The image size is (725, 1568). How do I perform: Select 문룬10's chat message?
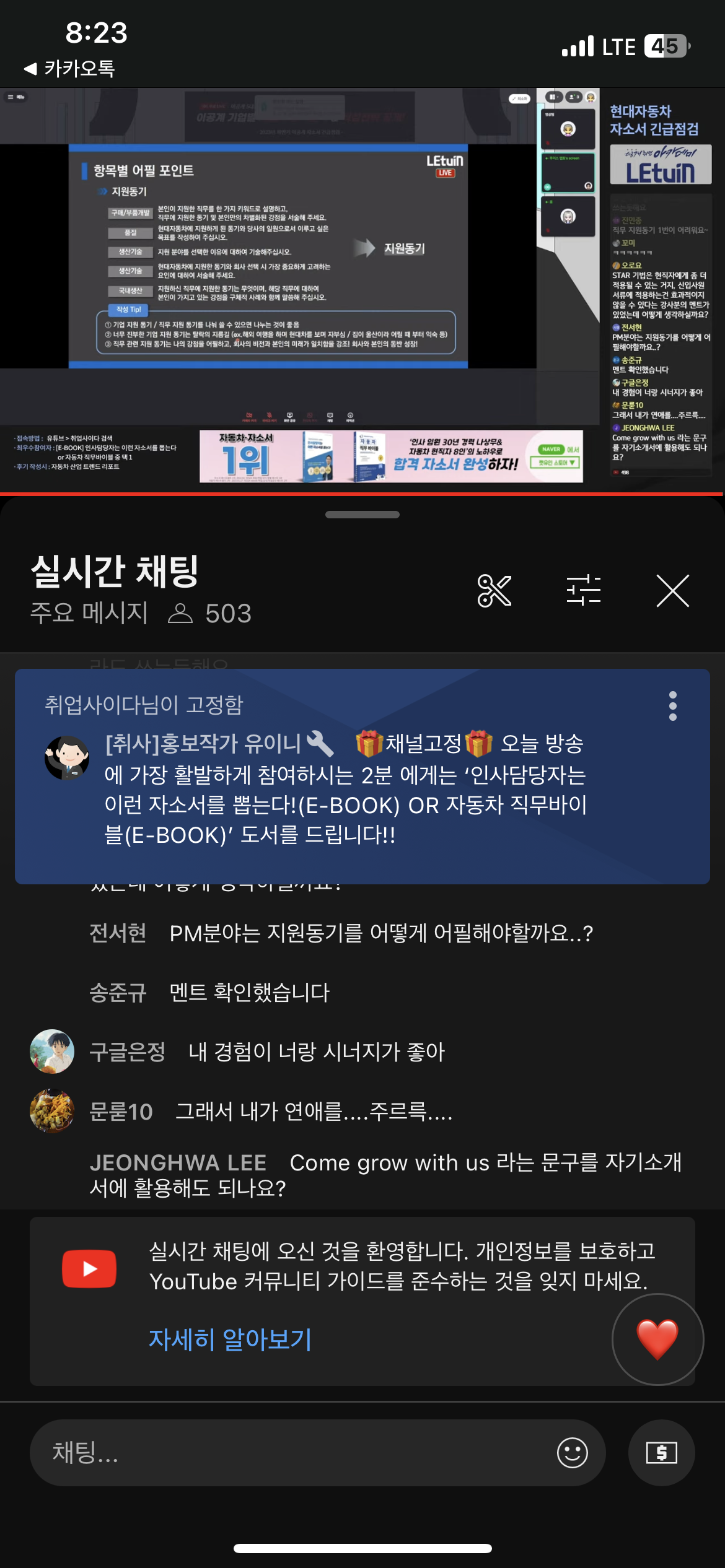point(313,1112)
